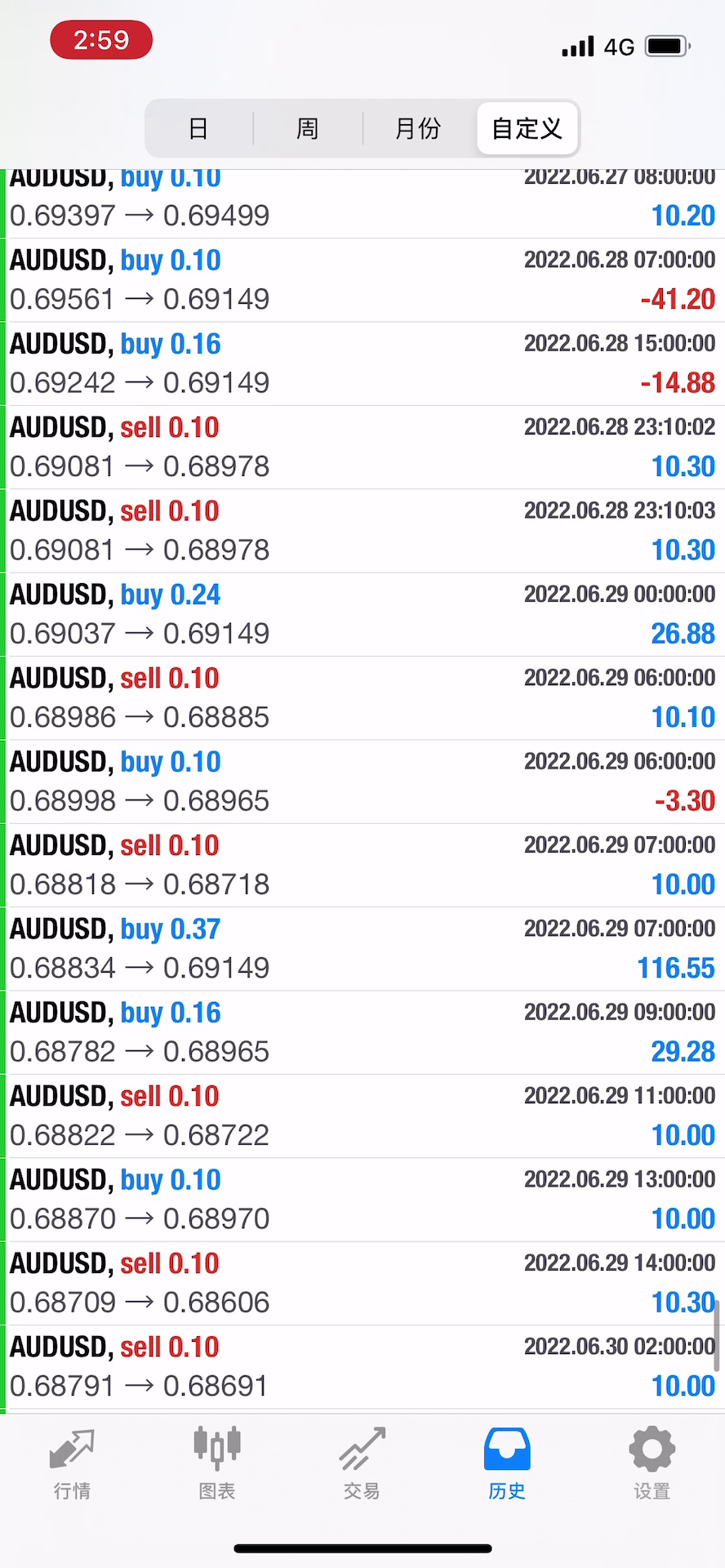The height and width of the screenshot is (1568, 725).
Task: Select the 周 period segment
Action: (308, 128)
